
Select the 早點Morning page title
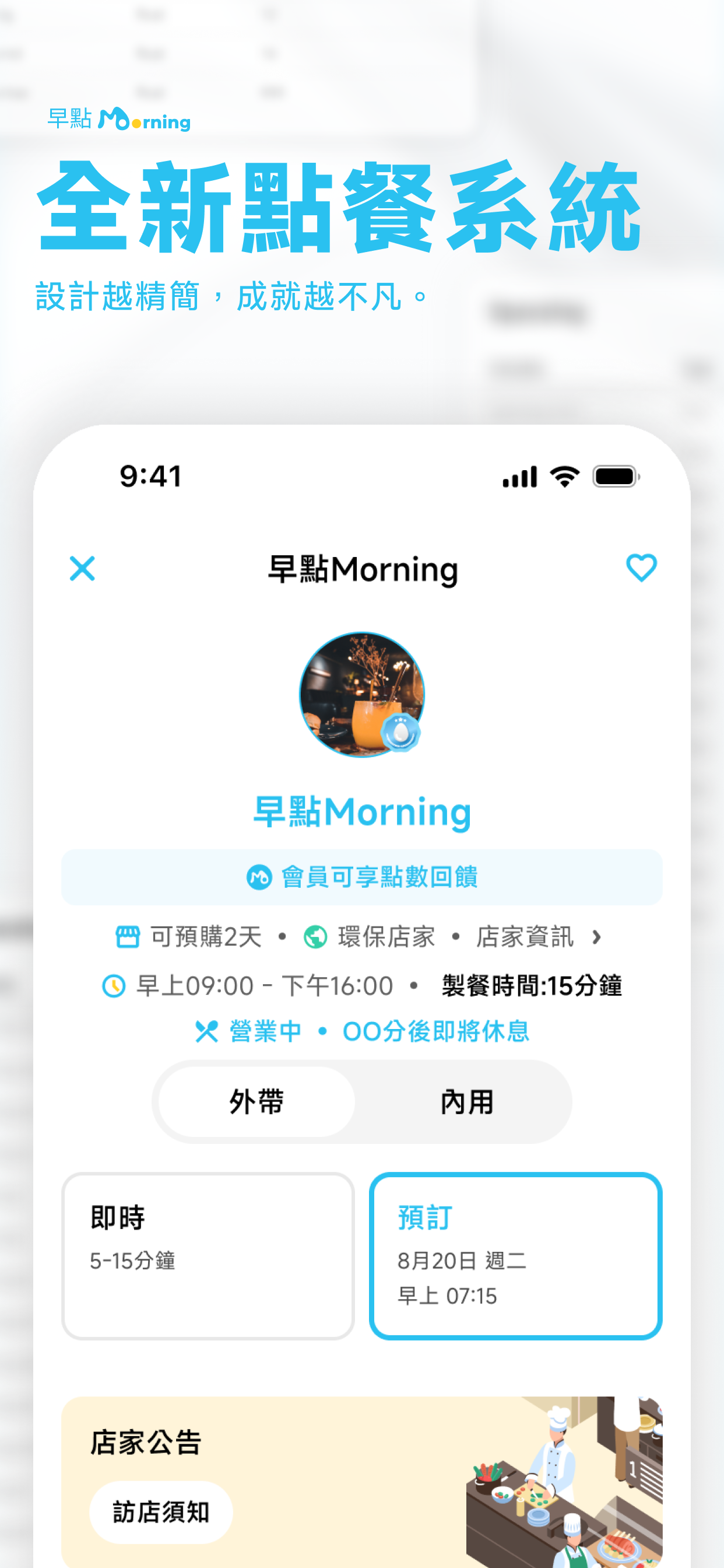(361, 569)
